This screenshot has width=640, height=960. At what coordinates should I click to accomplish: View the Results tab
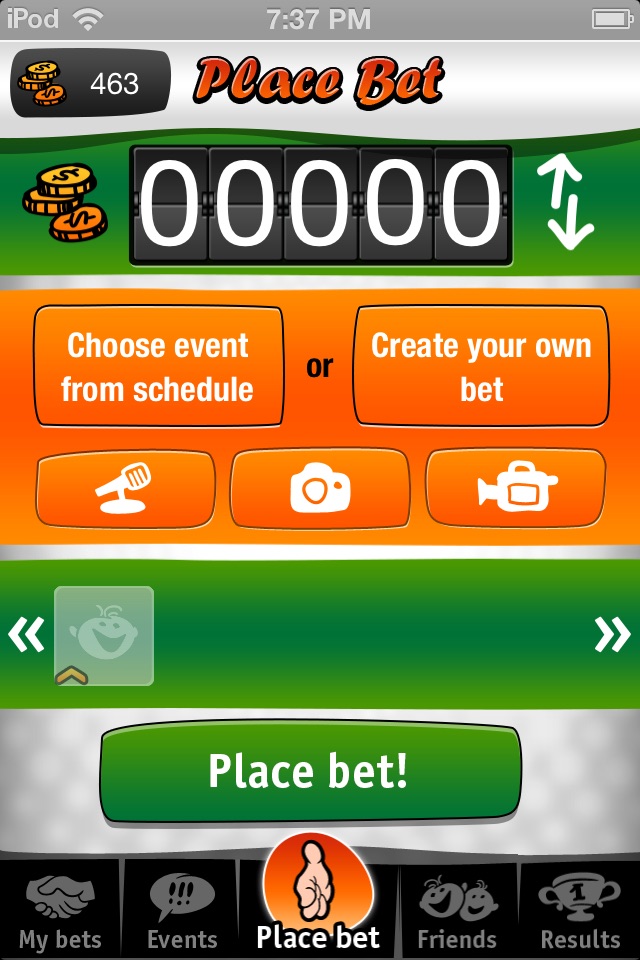(x=580, y=912)
